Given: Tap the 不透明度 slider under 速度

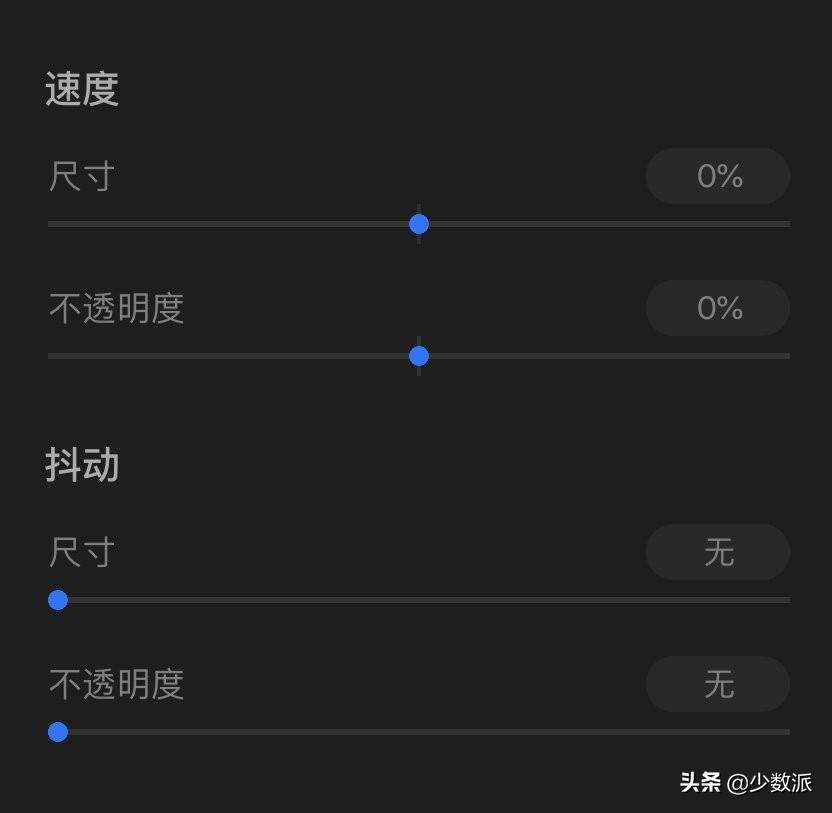Looking at the screenshot, I should (419, 356).
